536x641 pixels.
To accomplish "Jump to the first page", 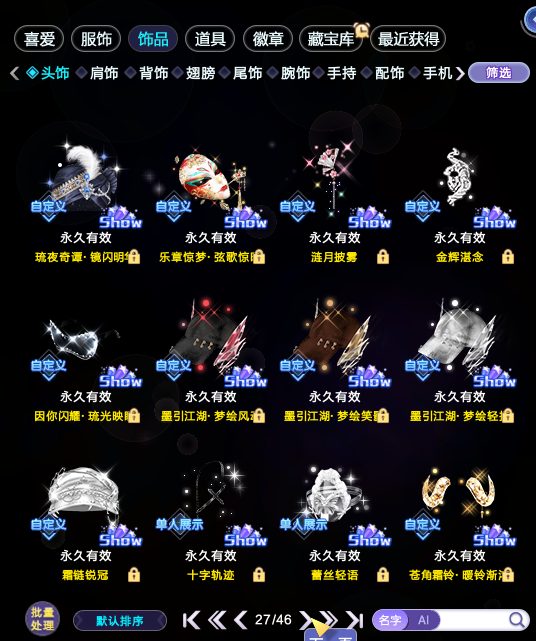I will (x=191, y=620).
